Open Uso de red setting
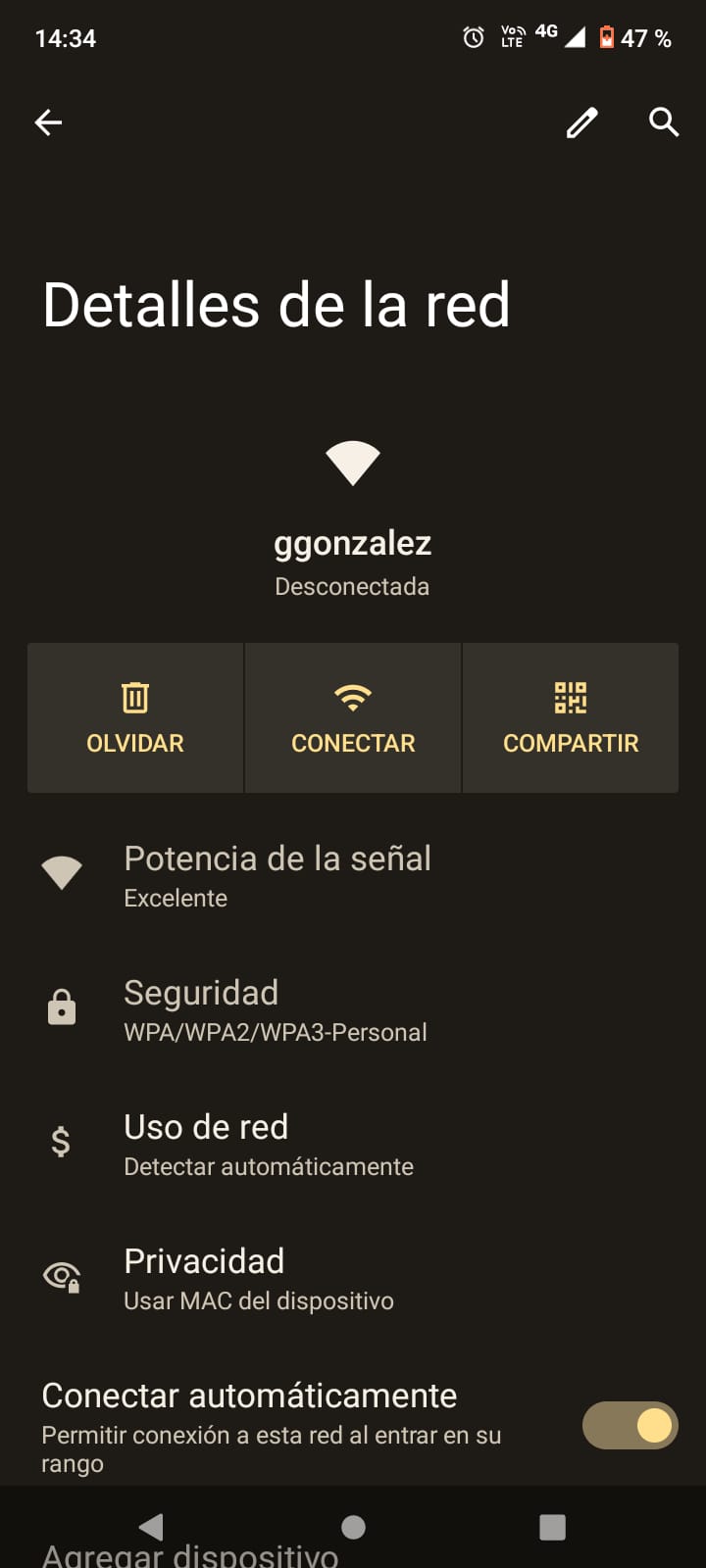 [269, 1144]
